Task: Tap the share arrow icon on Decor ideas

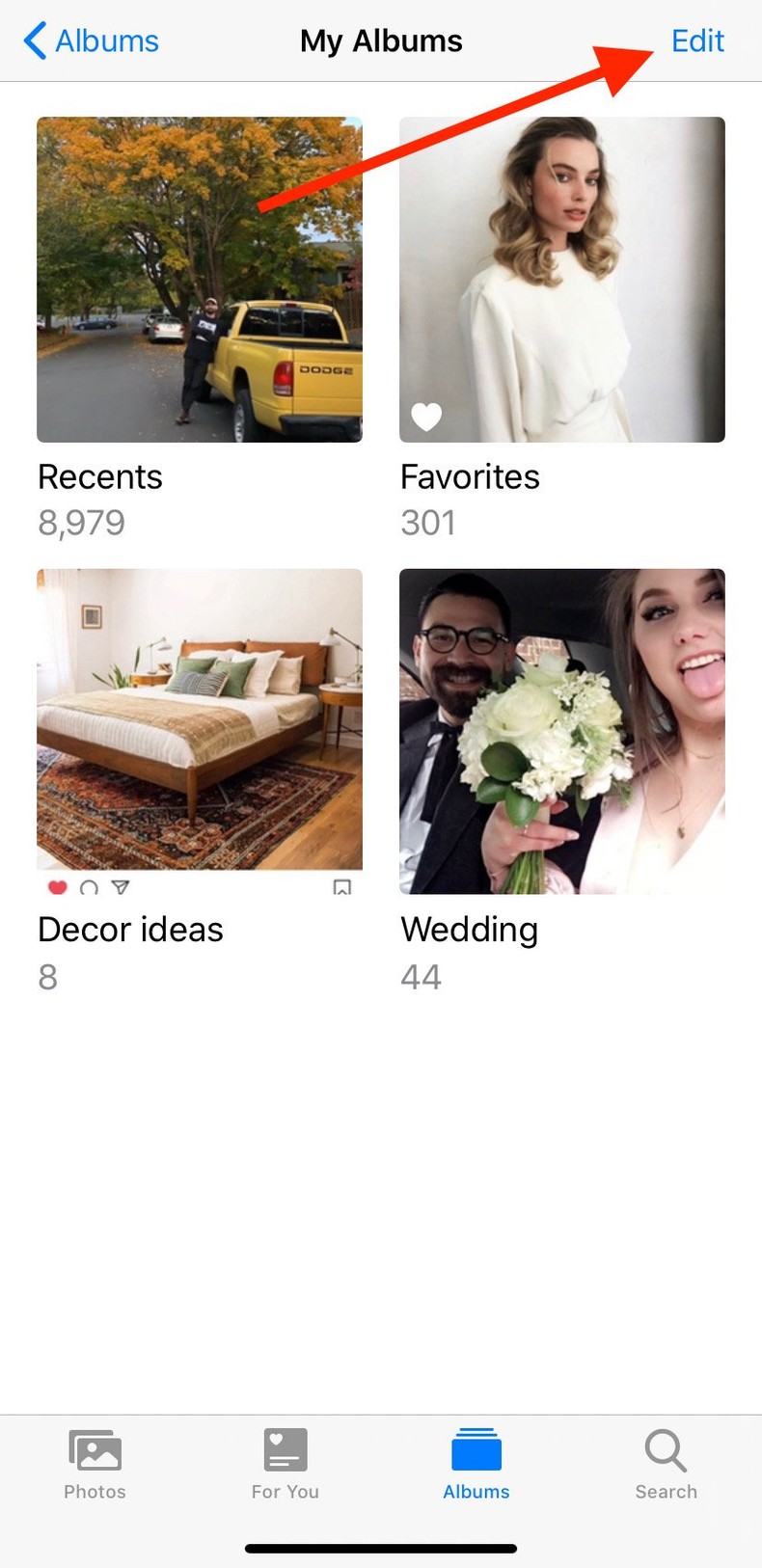Action: click(122, 887)
